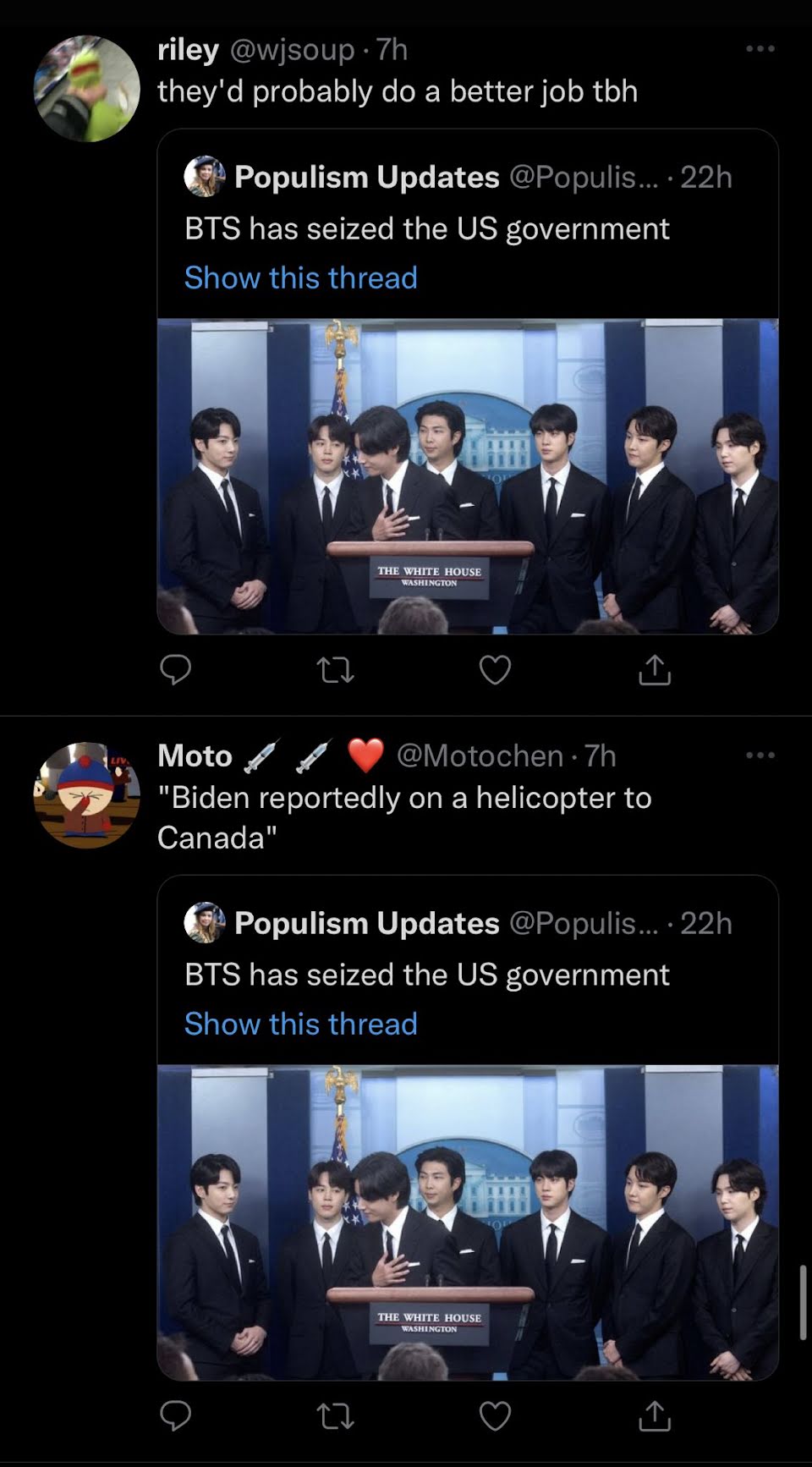Open overflow menu on riley's tweet
Image resolution: width=812 pixels, height=1467 pixels.
click(760, 49)
